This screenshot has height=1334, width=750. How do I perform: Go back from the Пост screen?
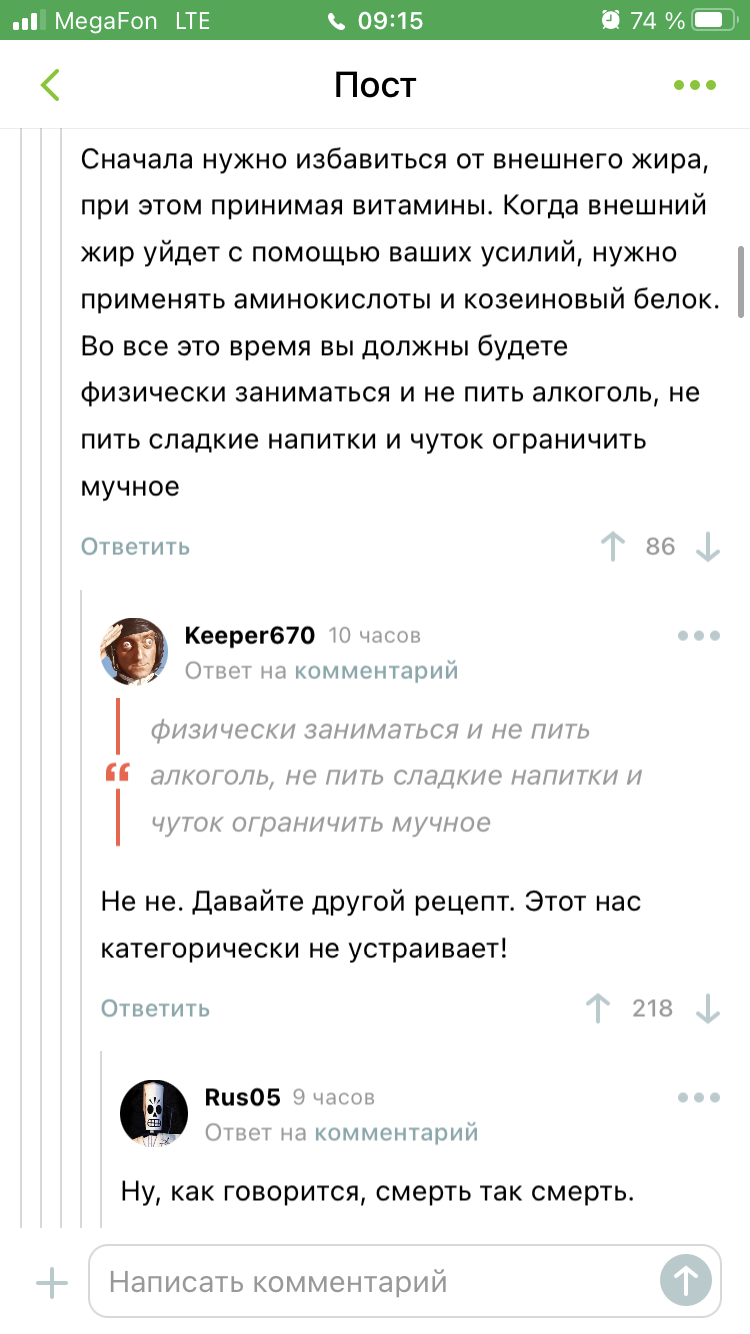pyautogui.click(x=50, y=85)
